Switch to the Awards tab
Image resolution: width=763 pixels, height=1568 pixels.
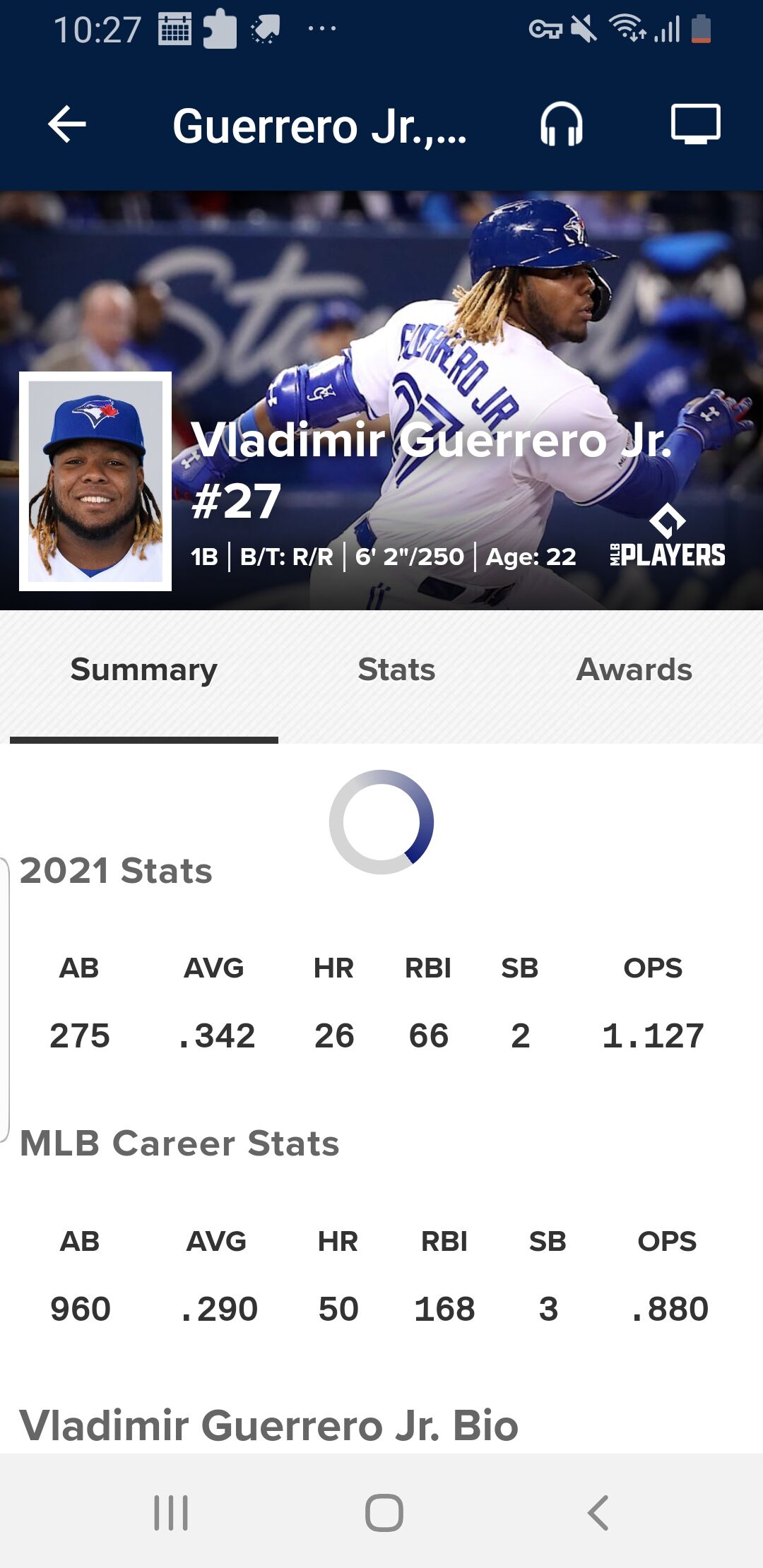(x=634, y=670)
